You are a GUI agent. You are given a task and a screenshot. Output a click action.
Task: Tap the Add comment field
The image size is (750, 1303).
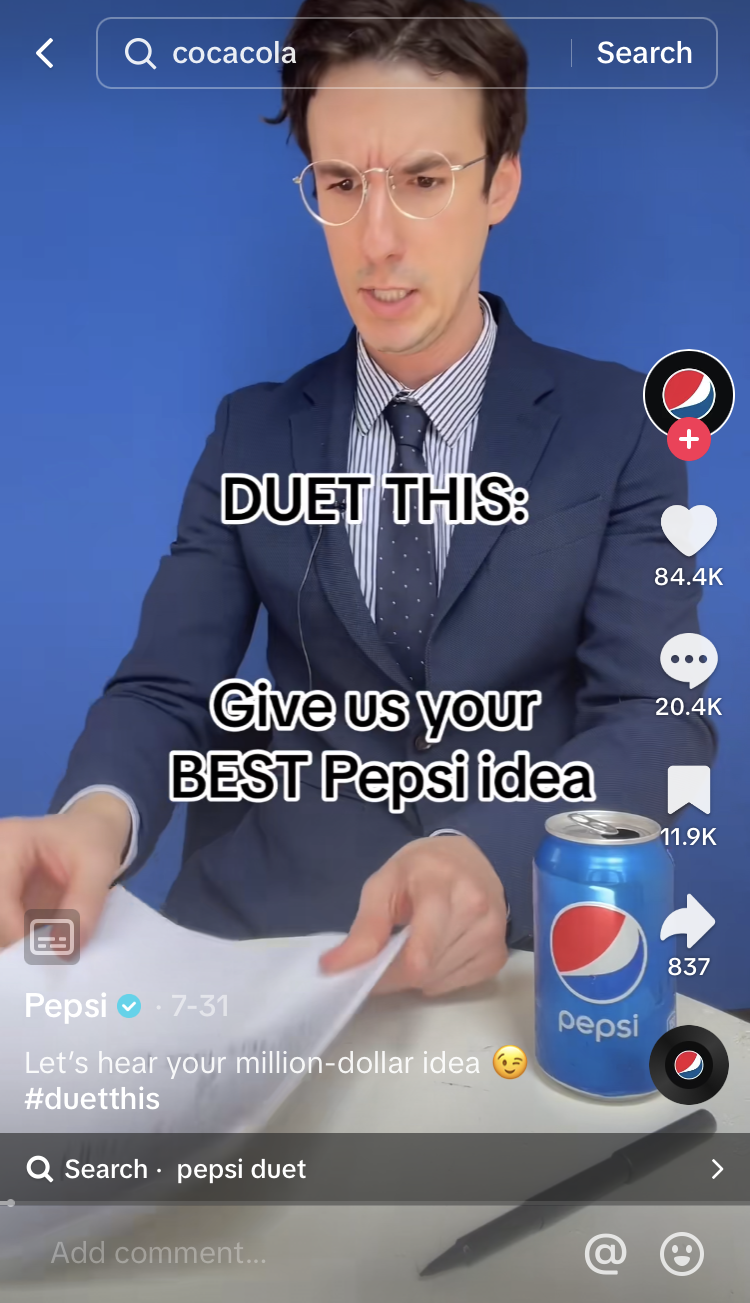pos(300,1253)
